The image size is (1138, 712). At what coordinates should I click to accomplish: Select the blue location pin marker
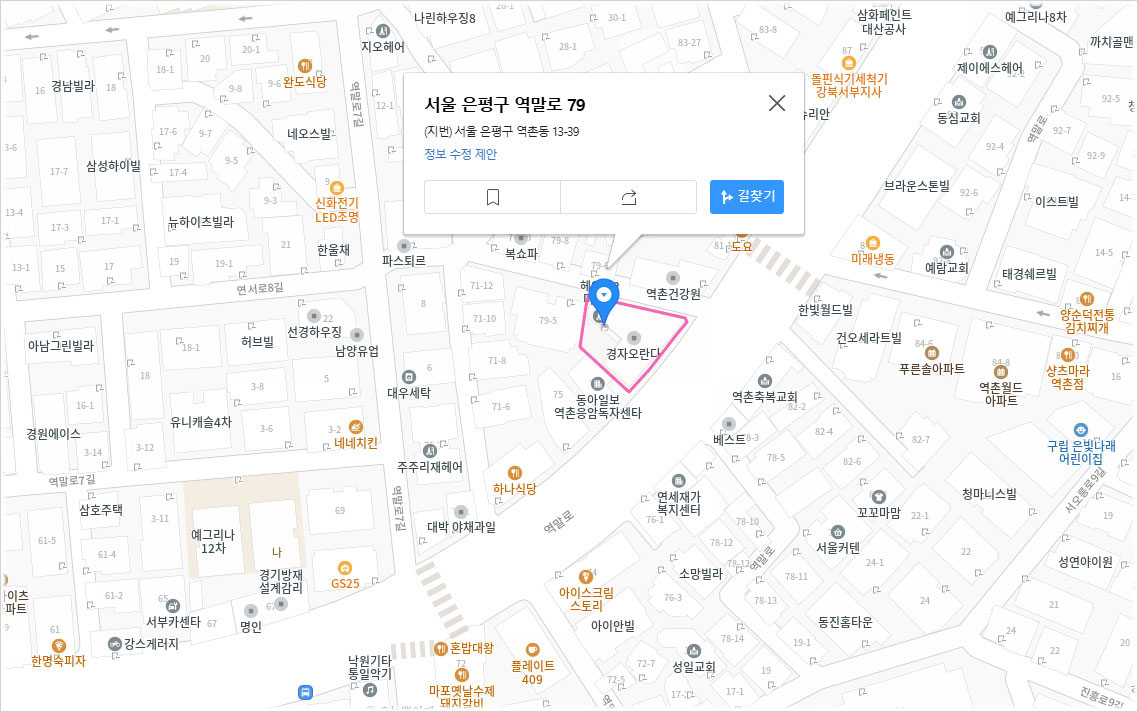[x=604, y=296]
